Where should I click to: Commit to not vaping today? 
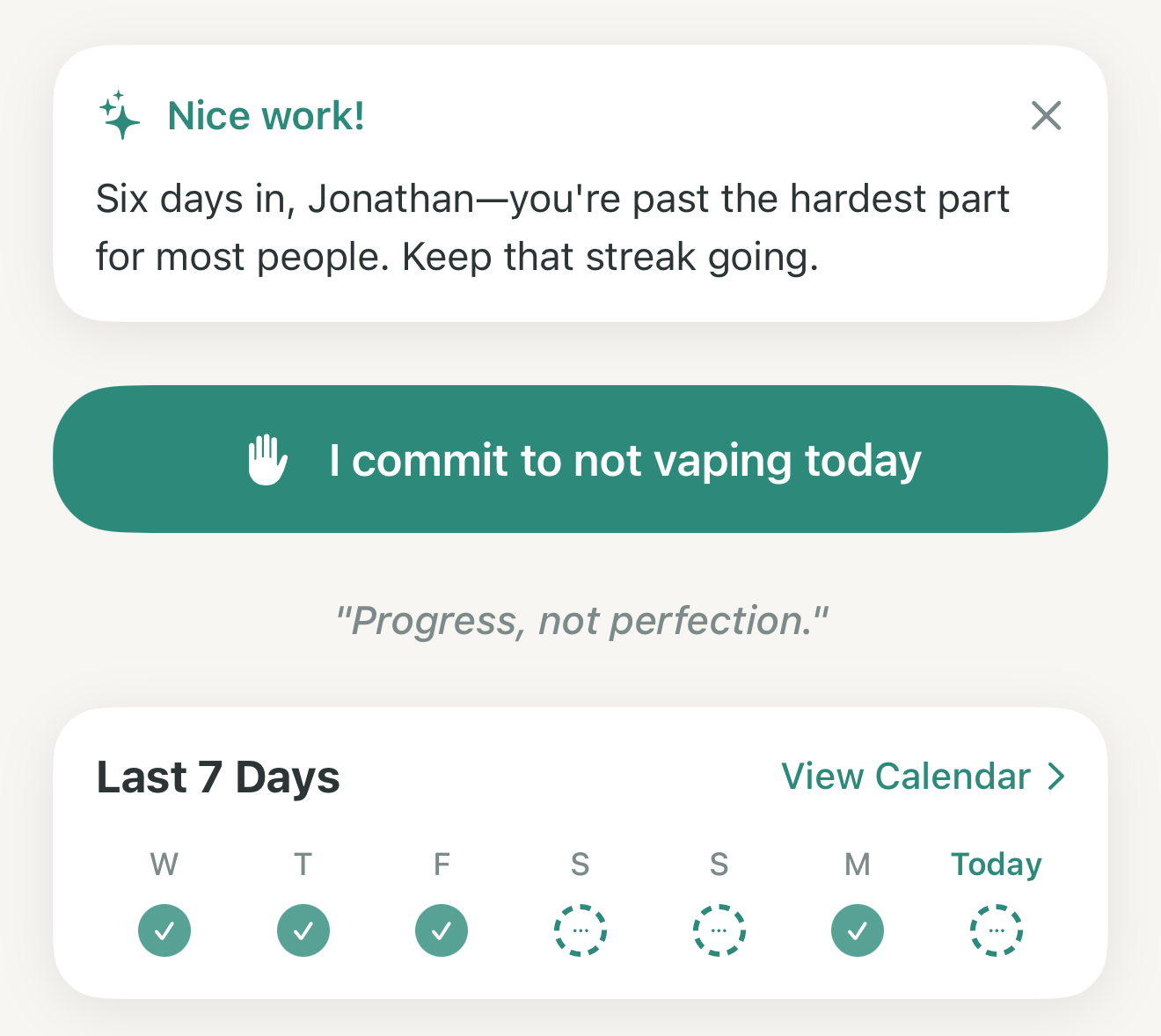[580, 460]
